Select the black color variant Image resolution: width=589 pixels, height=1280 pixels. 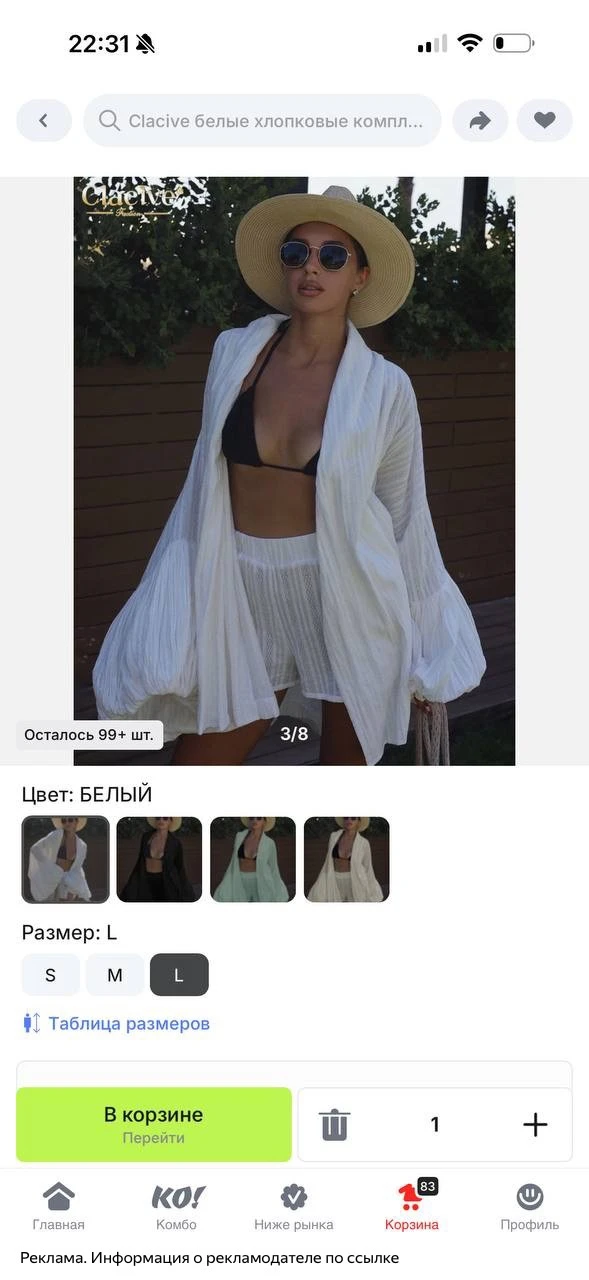pyautogui.click(x=159, y=860)
